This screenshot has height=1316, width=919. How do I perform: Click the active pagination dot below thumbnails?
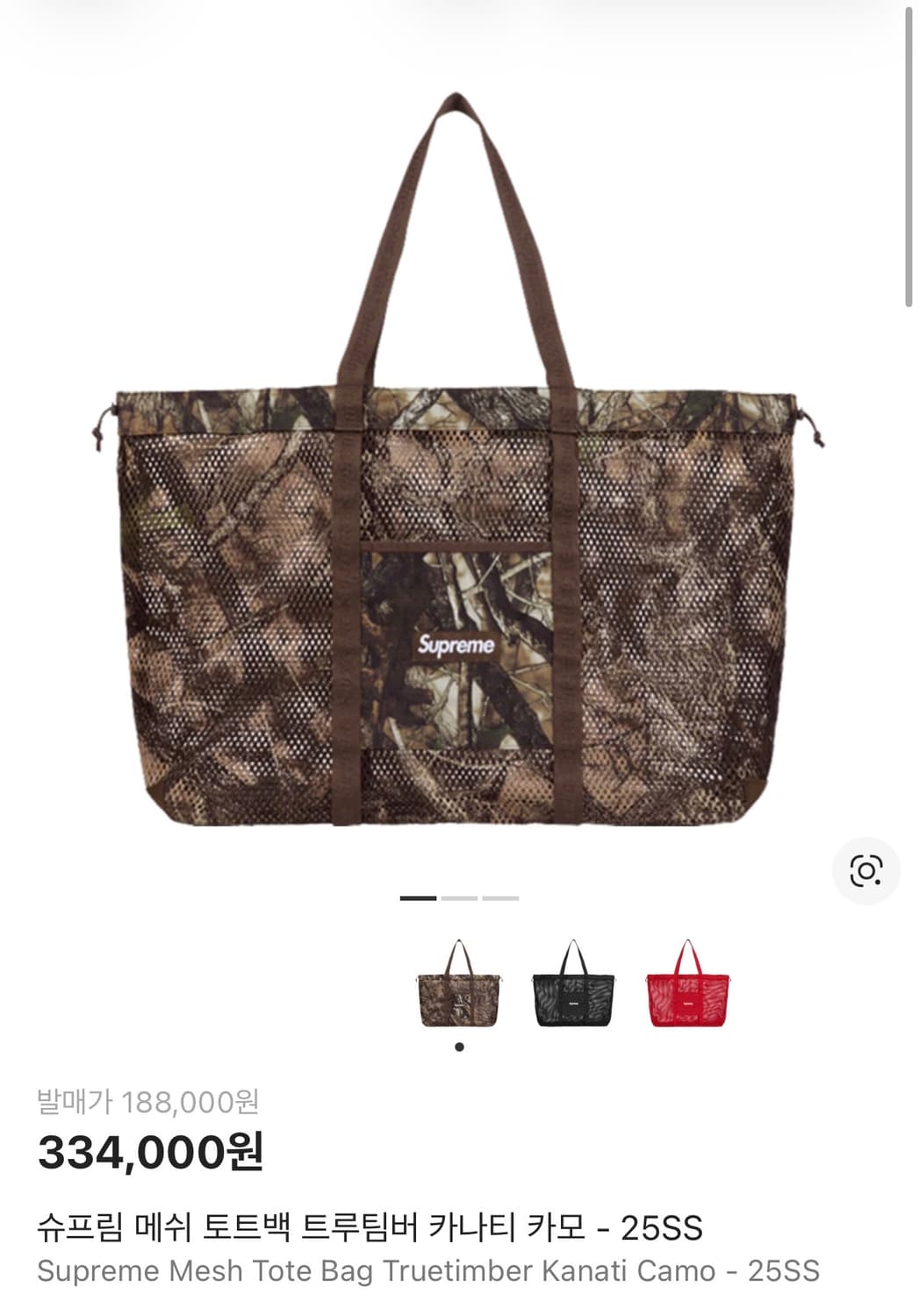tap(460, 1046)
